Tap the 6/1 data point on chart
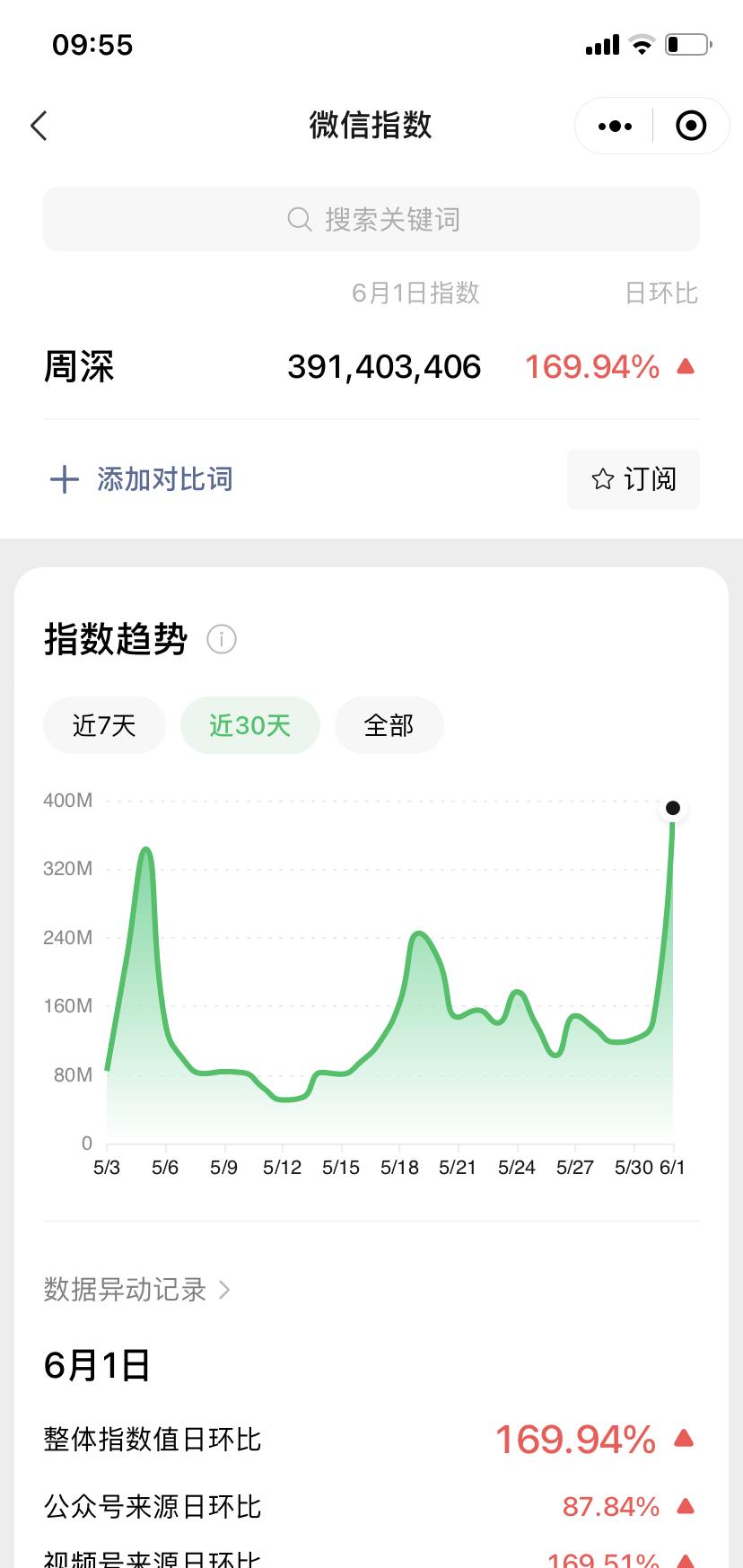Viewport: 743px width, 1568px height. 673,808
